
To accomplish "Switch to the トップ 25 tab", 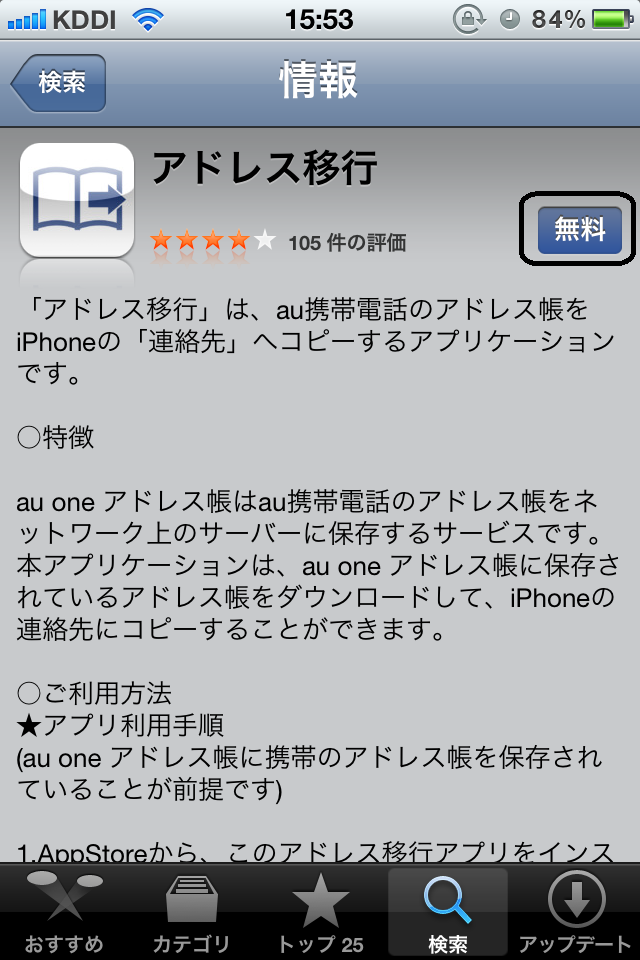I will (320, 912).
